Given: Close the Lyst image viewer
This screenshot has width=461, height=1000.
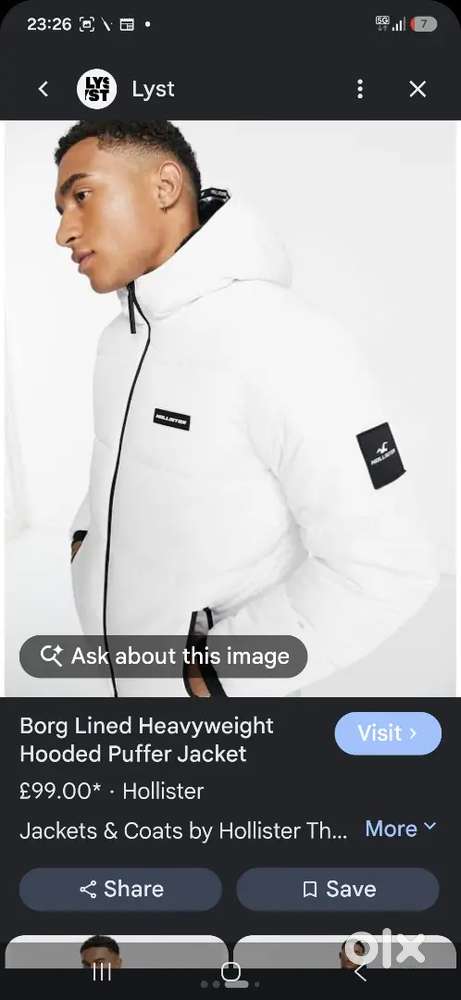Looking at the screenshot, I should [x=417, y=89].
